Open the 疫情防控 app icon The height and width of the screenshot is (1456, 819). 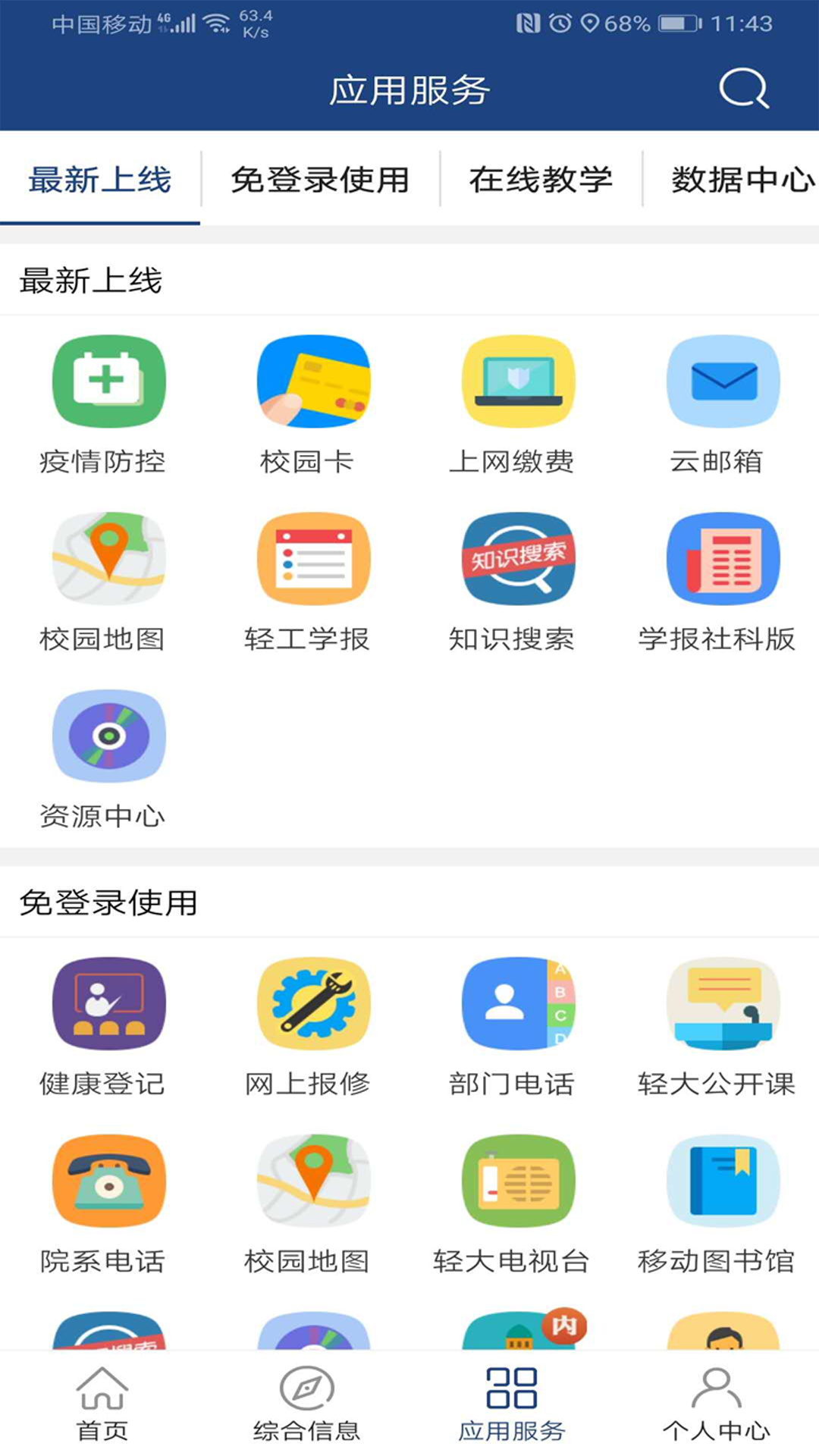click(x=108, y=381)
